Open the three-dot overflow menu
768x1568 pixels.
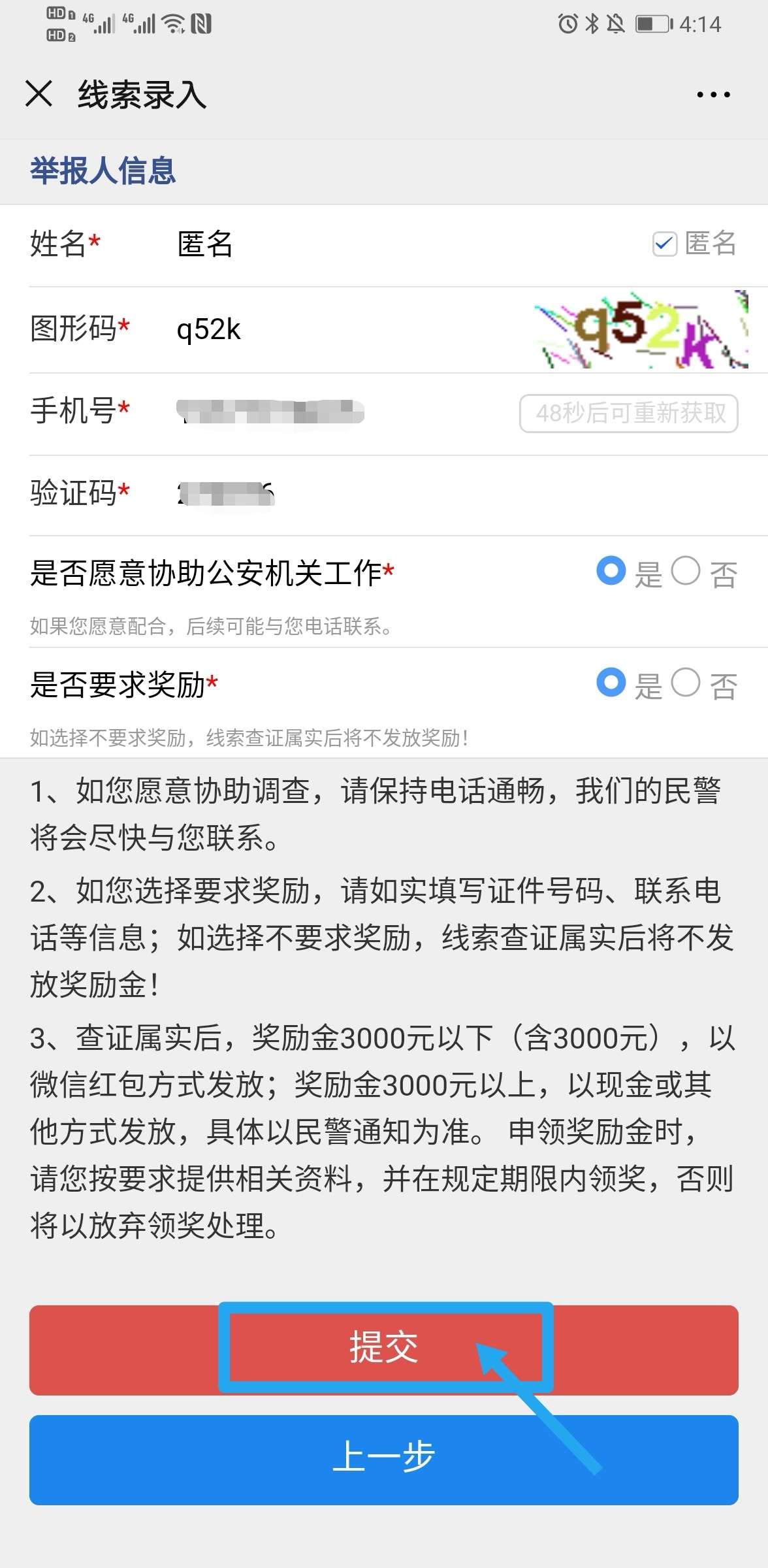coord(713,95)
